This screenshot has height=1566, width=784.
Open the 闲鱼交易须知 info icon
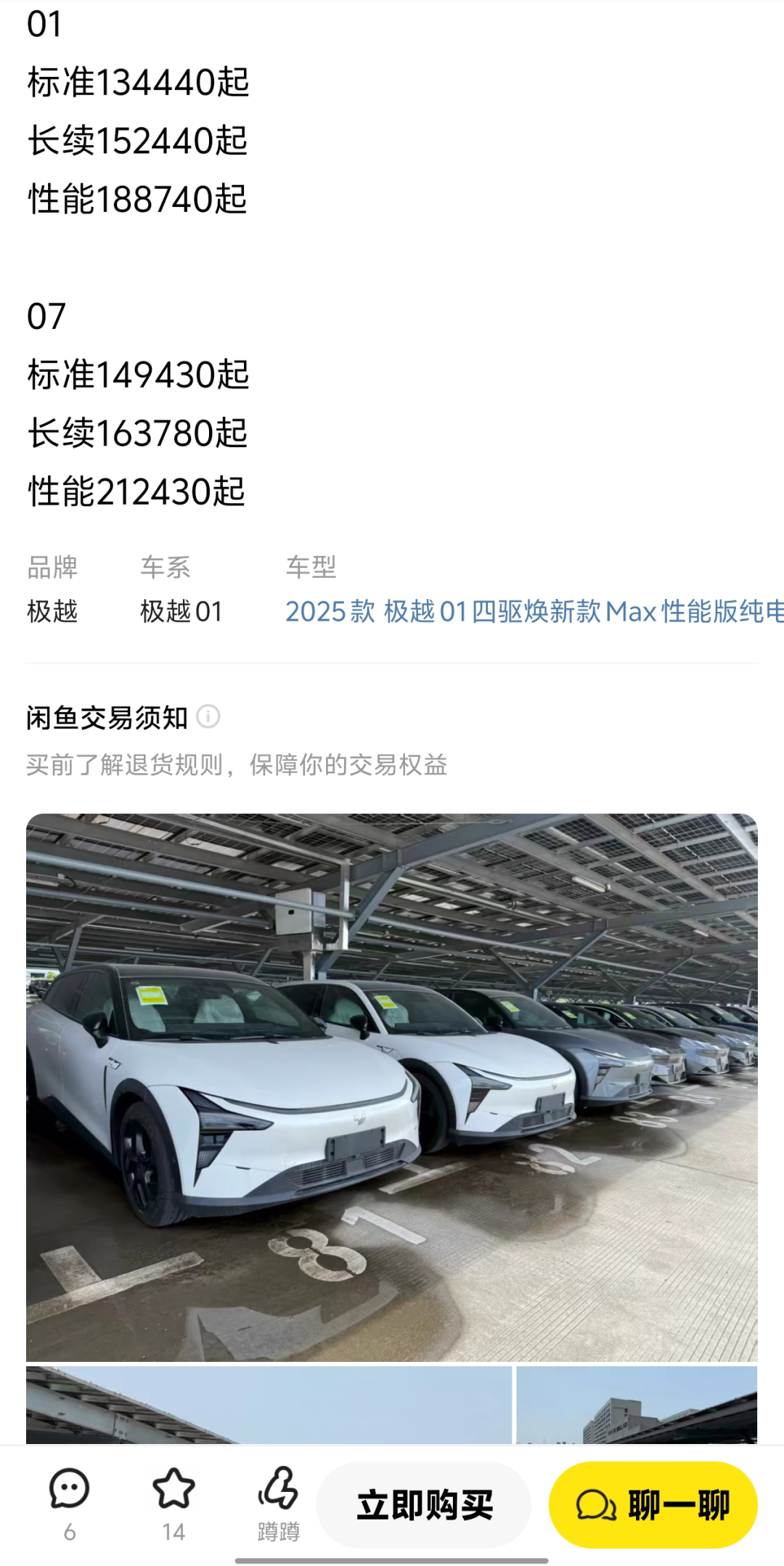pyautogui.click(x=208, y=717)
